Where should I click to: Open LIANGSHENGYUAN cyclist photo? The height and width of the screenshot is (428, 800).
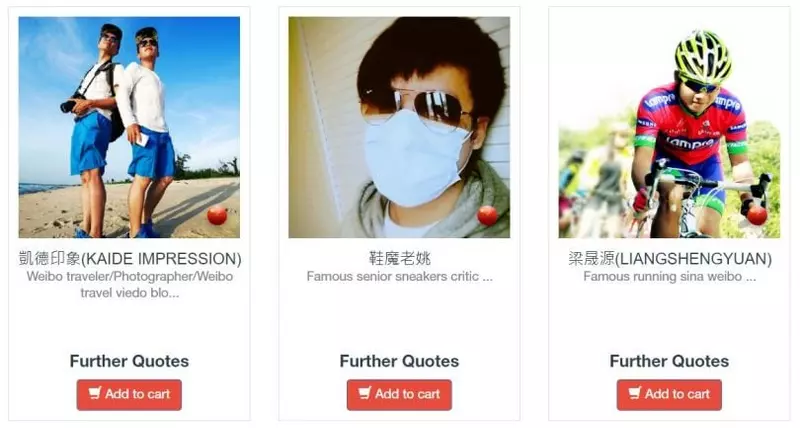(669, 127)
